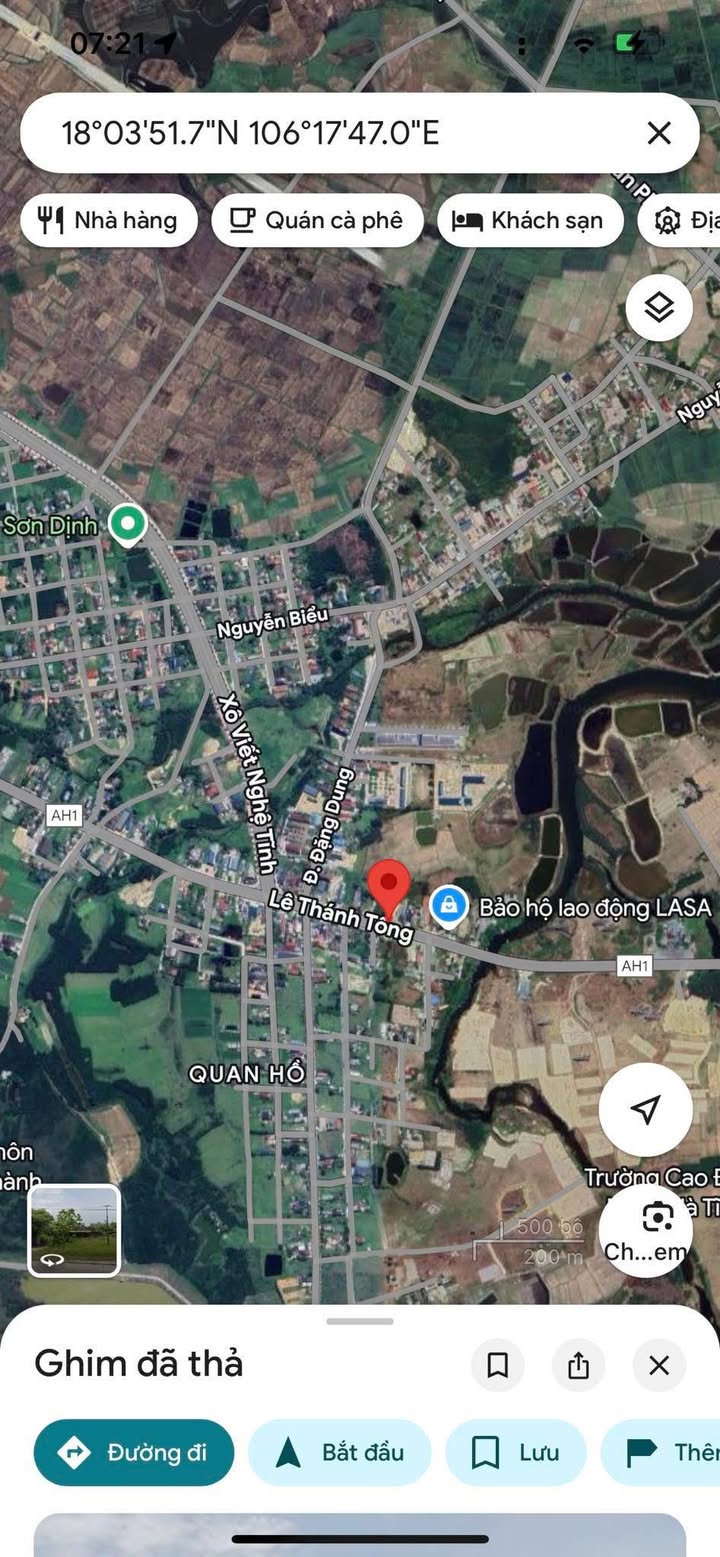Tap the Lưu button
The image size is (720, 1557).
516,1452
